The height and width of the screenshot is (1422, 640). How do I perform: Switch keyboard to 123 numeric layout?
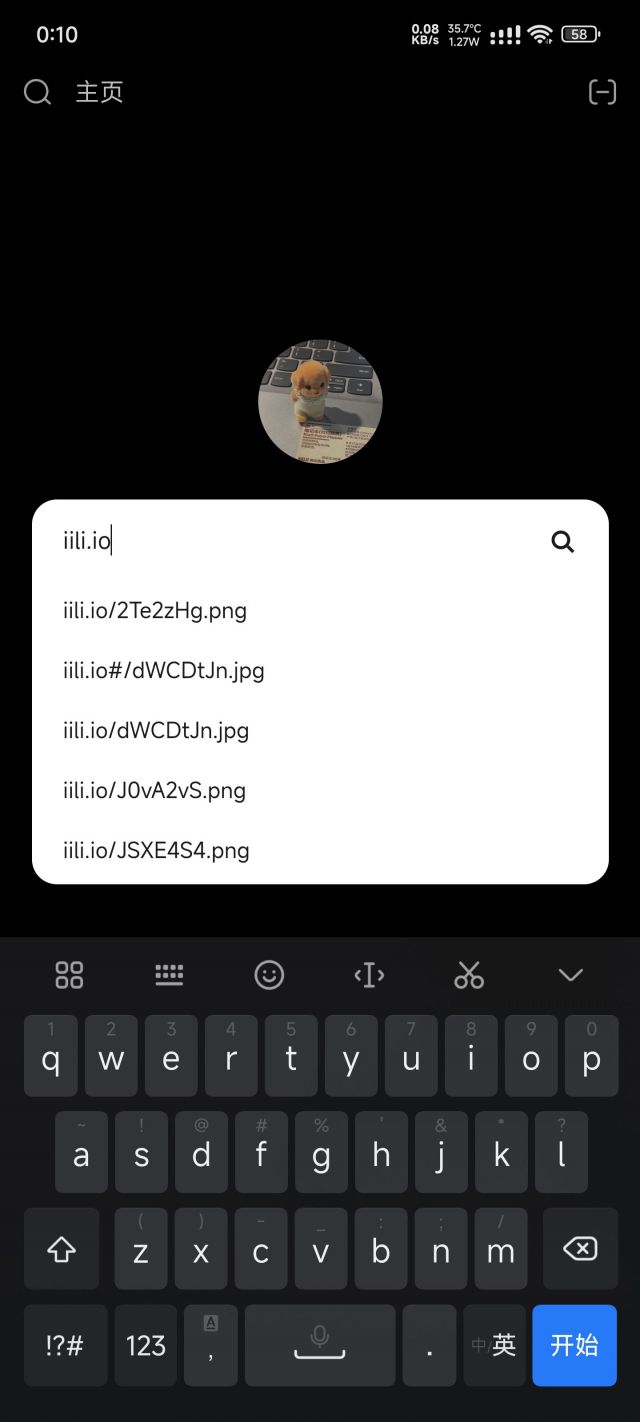click(145, 1345)
